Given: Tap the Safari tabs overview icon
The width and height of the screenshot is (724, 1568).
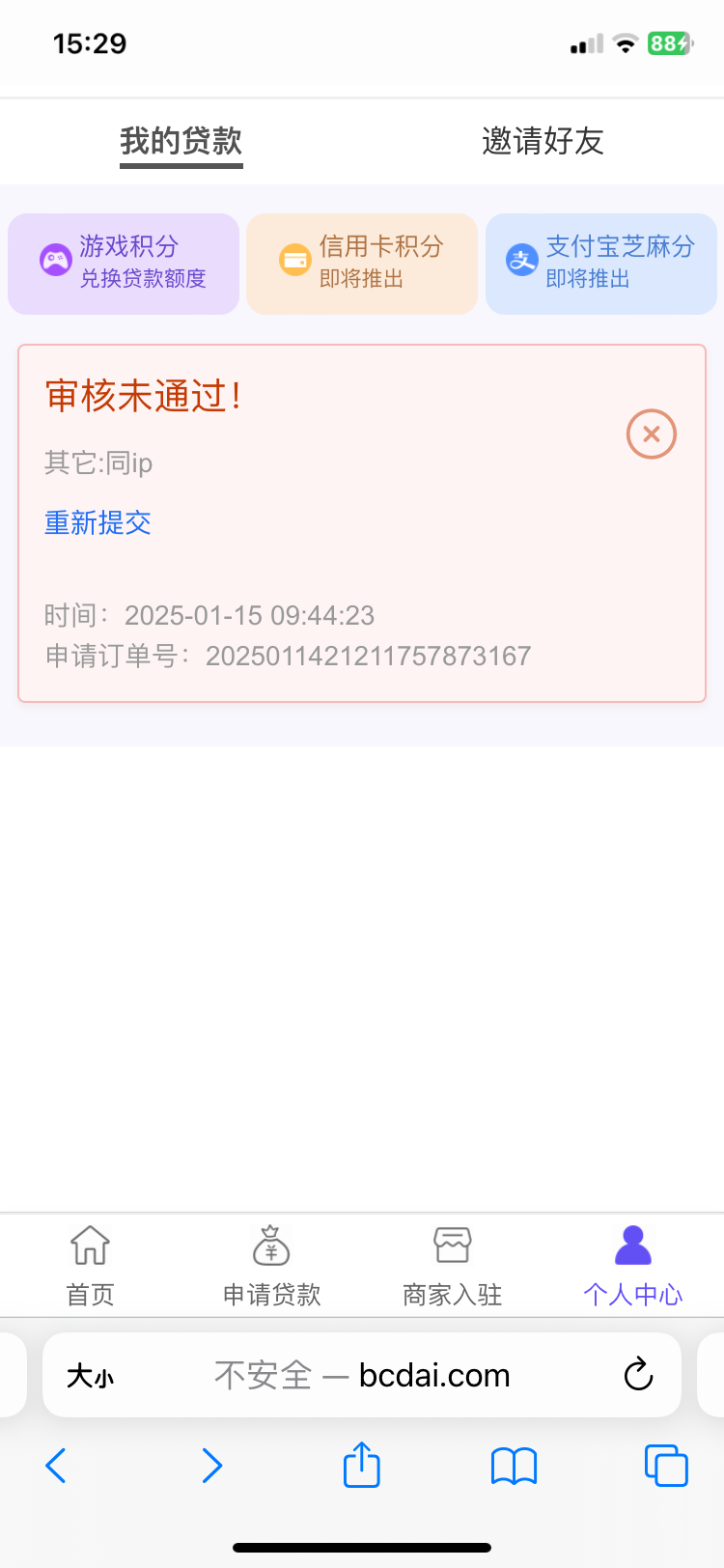Looking at the screenshot, I should point(666,1466).
